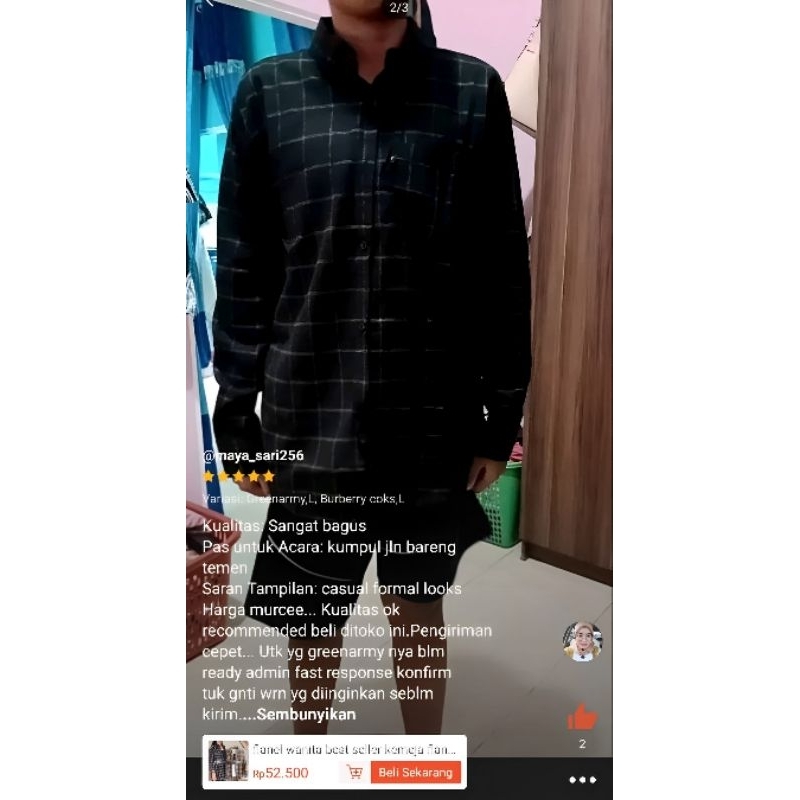Tap Beli Sekarang to buy now

pyautogui.click(x=416, y=772)
